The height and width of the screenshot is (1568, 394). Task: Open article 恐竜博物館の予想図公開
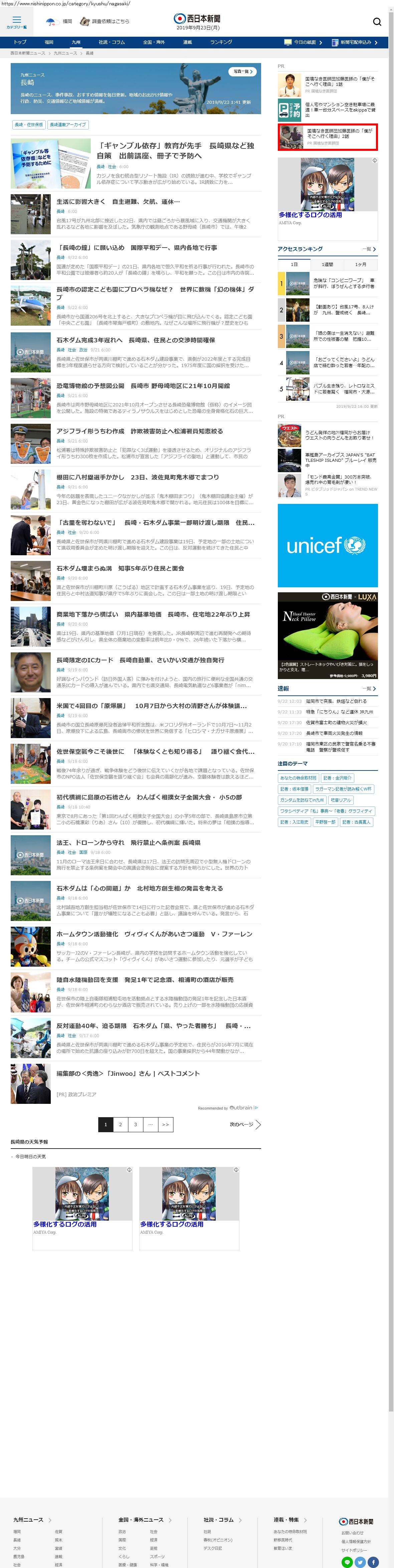(x=143, y=386)
